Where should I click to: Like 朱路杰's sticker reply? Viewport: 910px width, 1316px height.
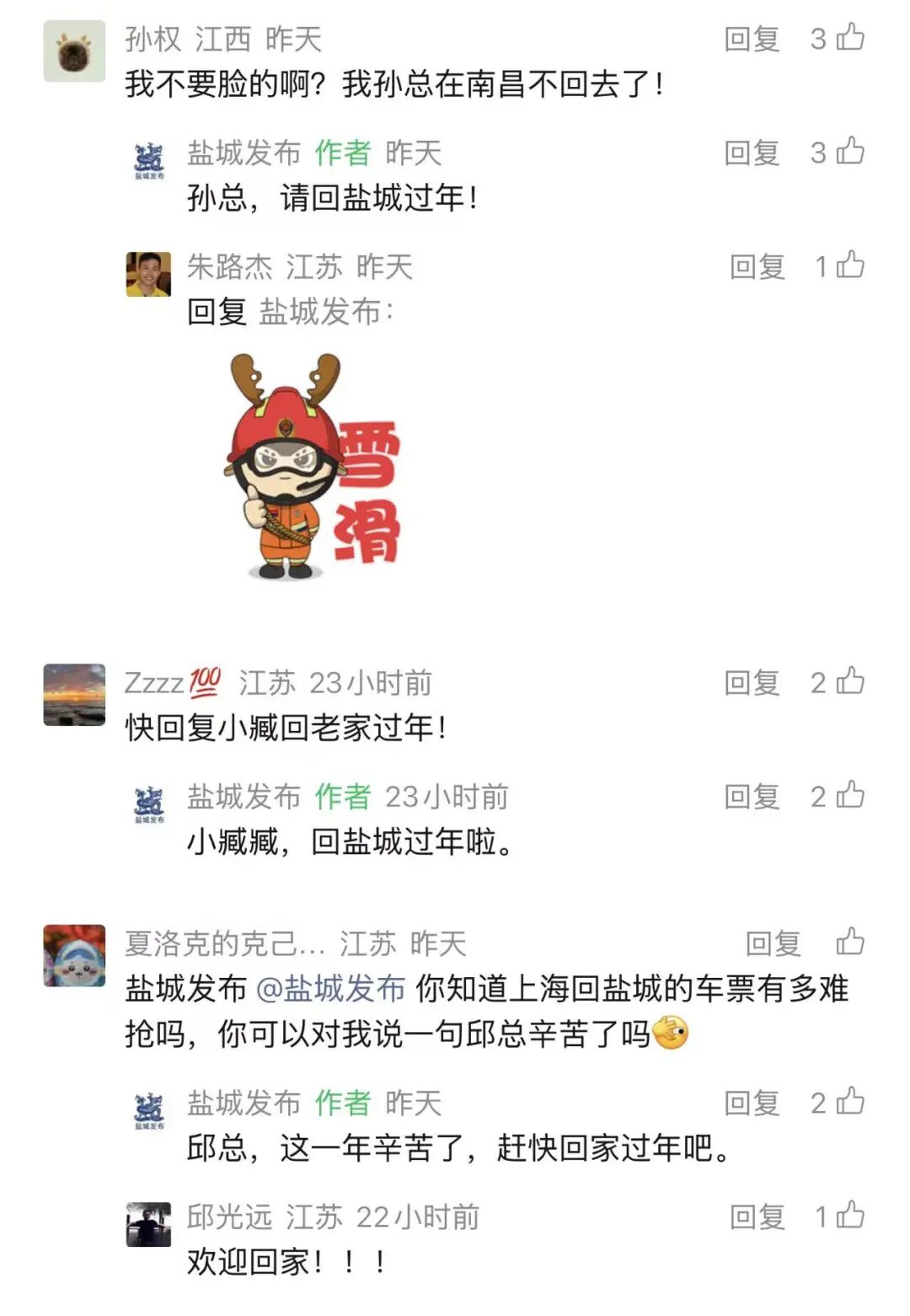pos(849,266)
